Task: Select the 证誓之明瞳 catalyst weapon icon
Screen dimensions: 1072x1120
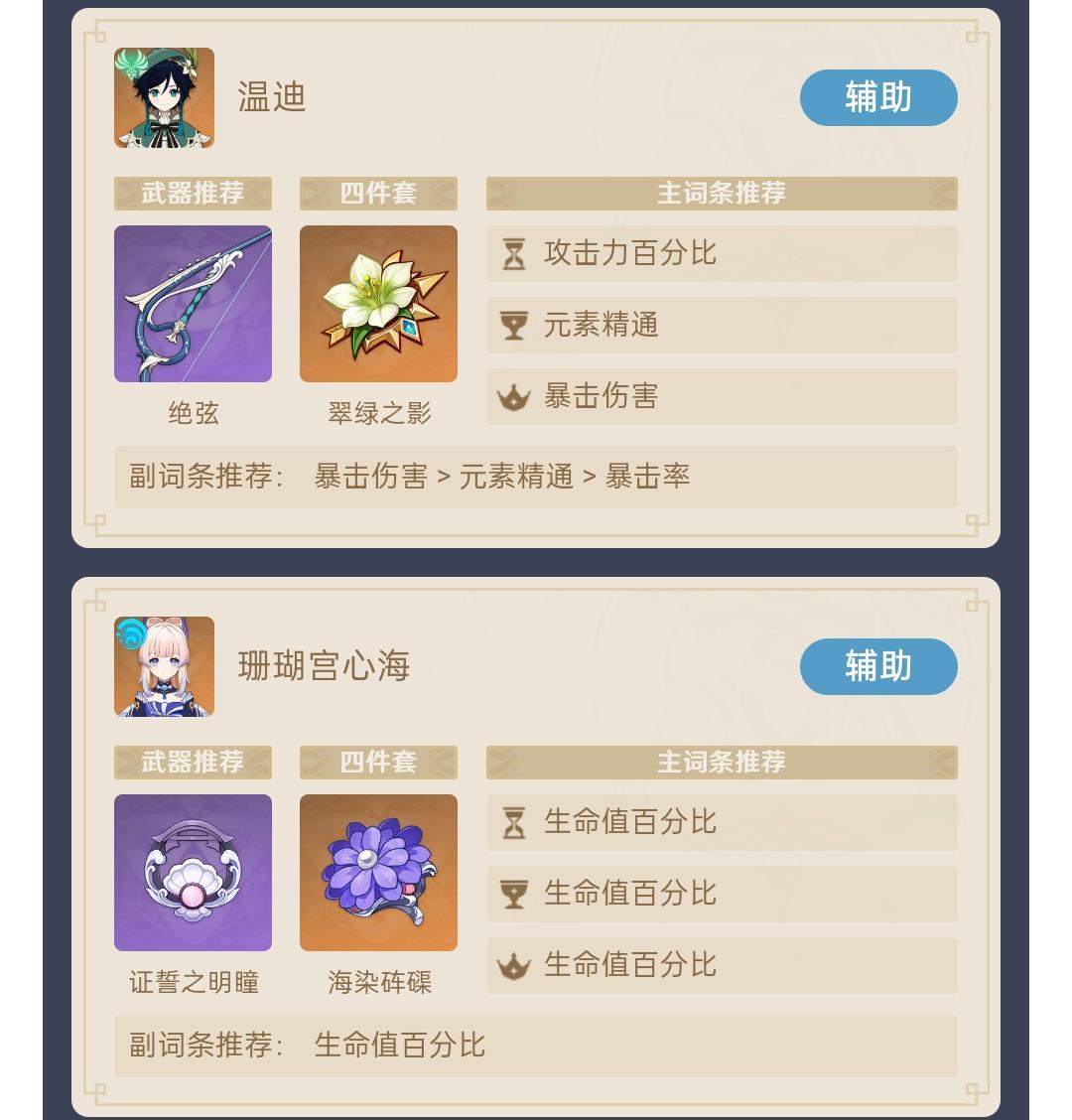Action: tap(193, 872)
